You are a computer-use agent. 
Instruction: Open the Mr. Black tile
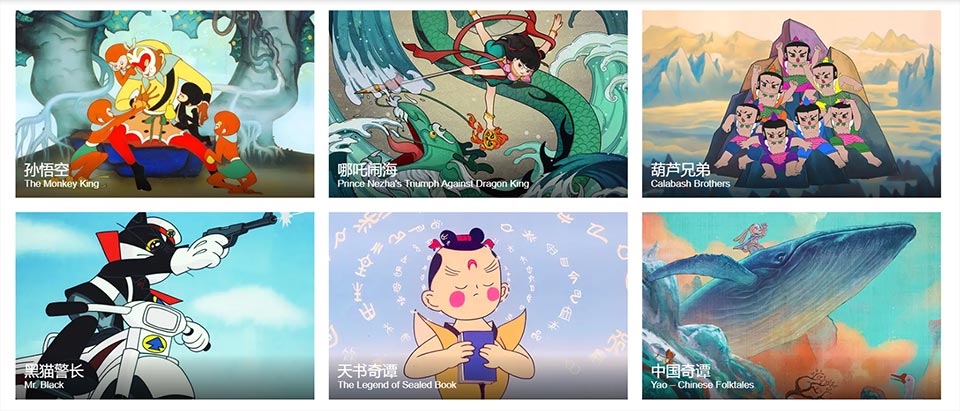click(x=165, y=305)
